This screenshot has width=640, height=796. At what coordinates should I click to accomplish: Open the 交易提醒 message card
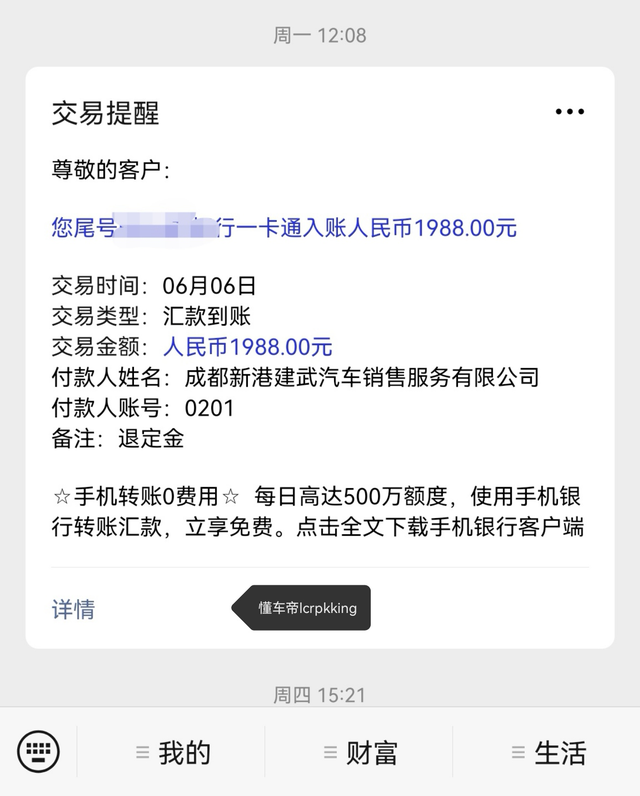(320, 330)
